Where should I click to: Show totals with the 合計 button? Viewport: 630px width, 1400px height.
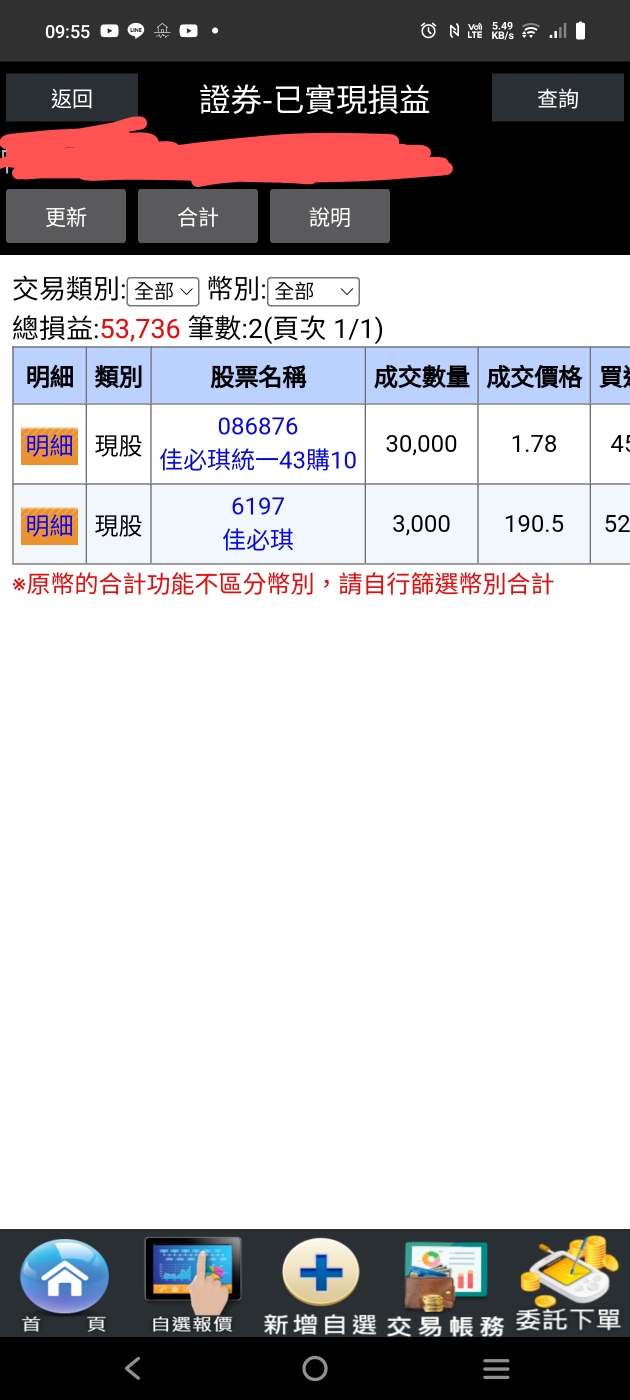click(198, 216)
